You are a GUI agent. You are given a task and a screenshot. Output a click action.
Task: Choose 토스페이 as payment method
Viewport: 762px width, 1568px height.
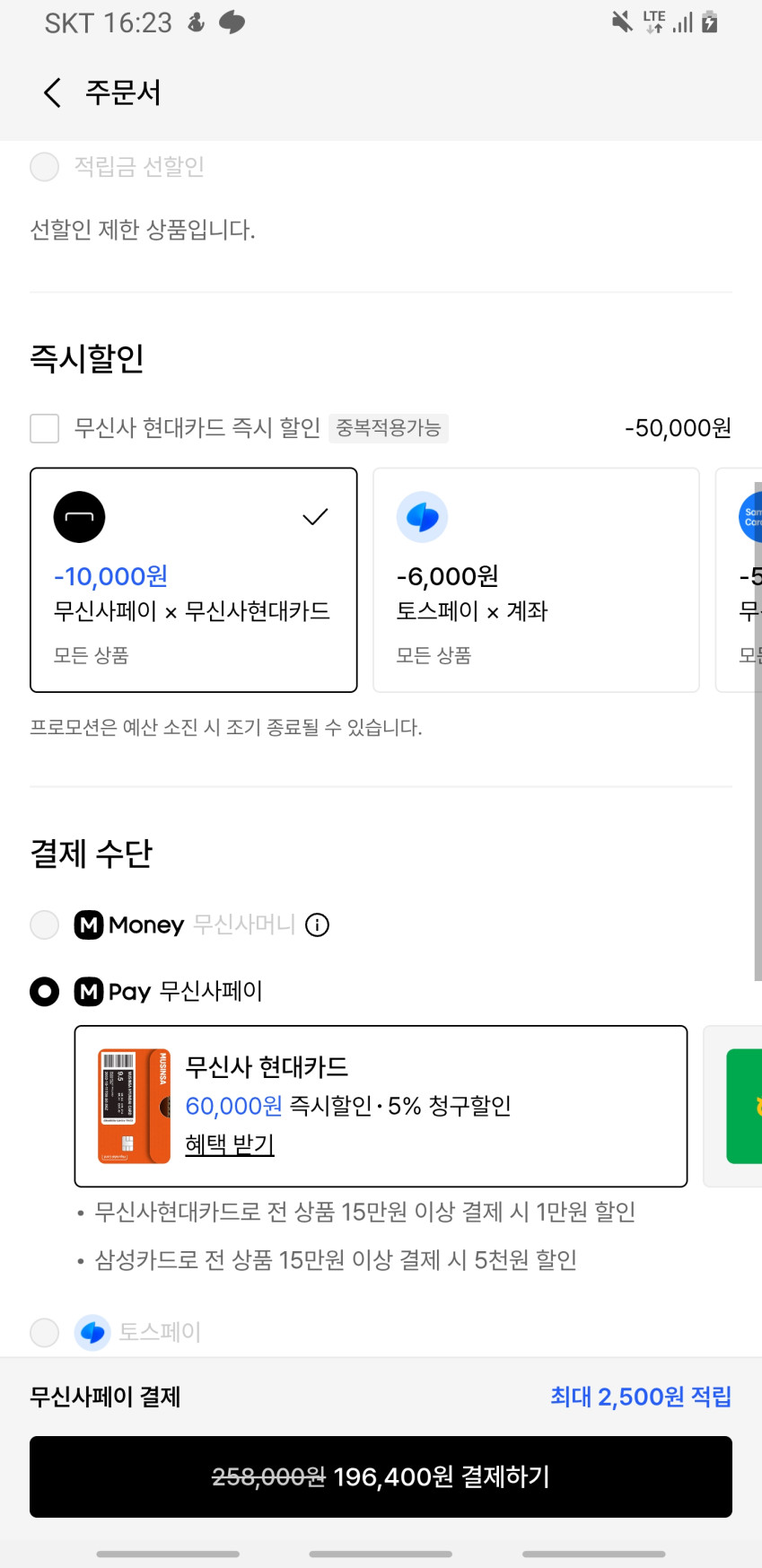pos(45,1332)
